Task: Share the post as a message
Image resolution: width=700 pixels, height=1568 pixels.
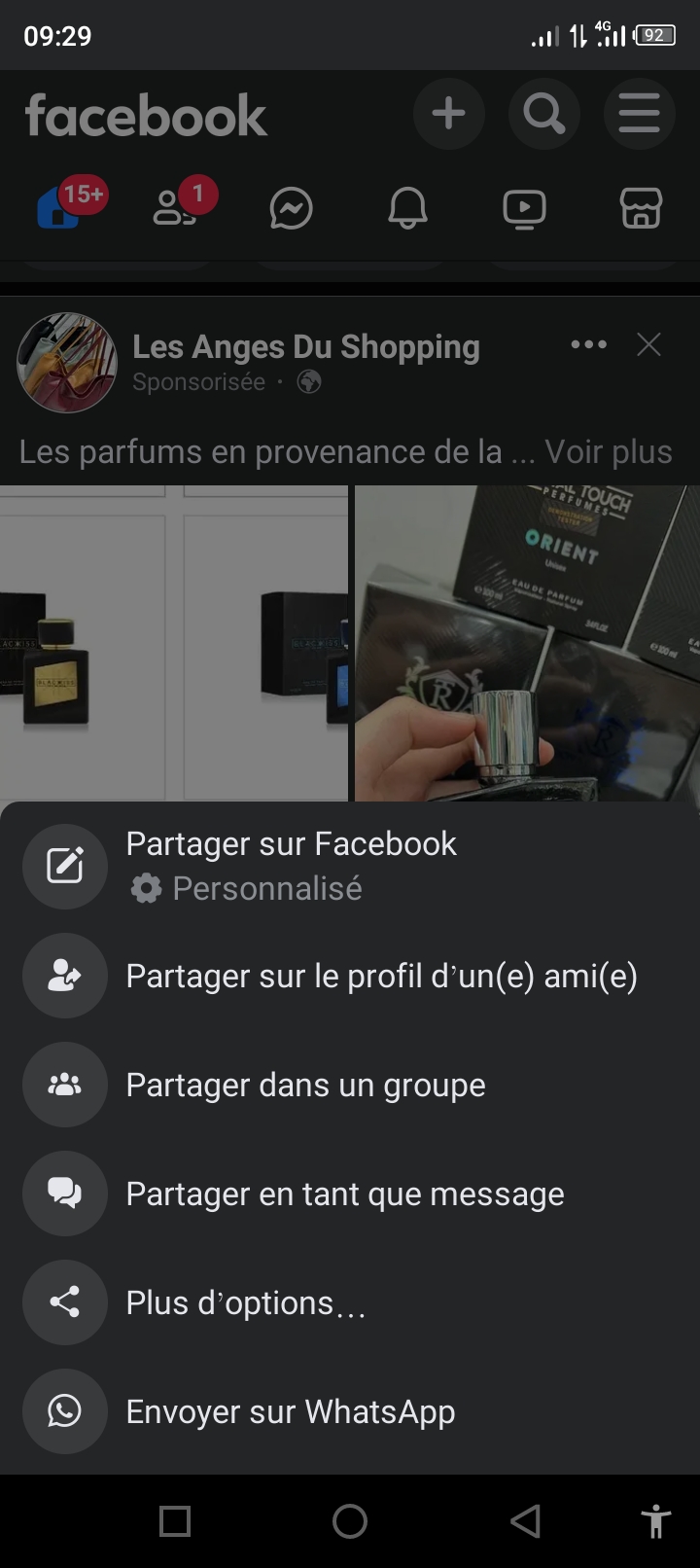Action: pyautogui.click(x=344, y=1194)
